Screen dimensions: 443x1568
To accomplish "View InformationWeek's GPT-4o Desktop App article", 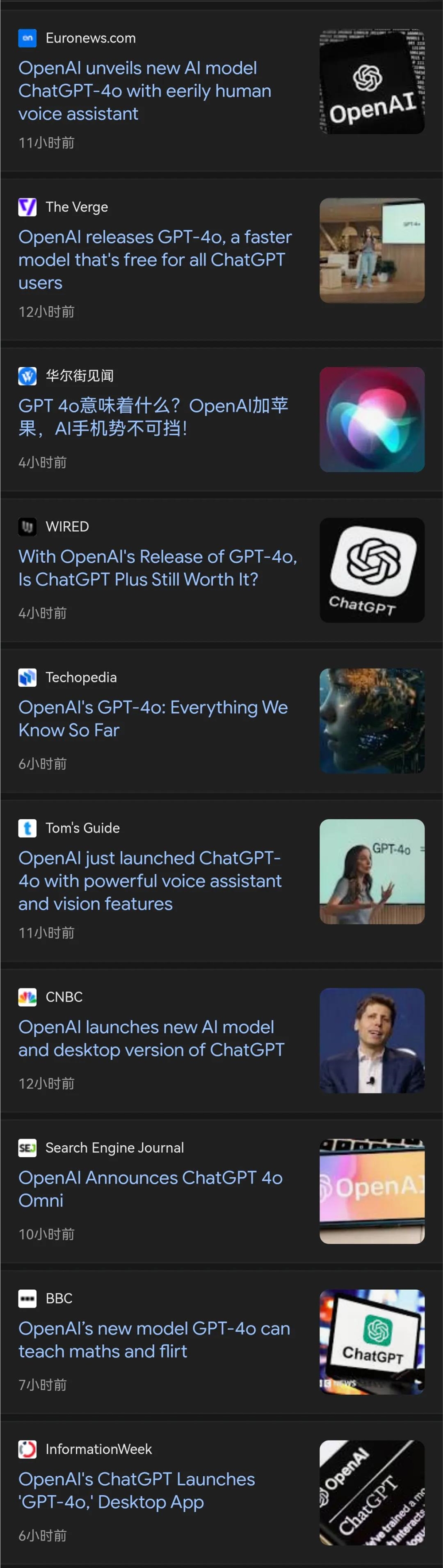I will pyautogui.click(x=136, y=1490).
